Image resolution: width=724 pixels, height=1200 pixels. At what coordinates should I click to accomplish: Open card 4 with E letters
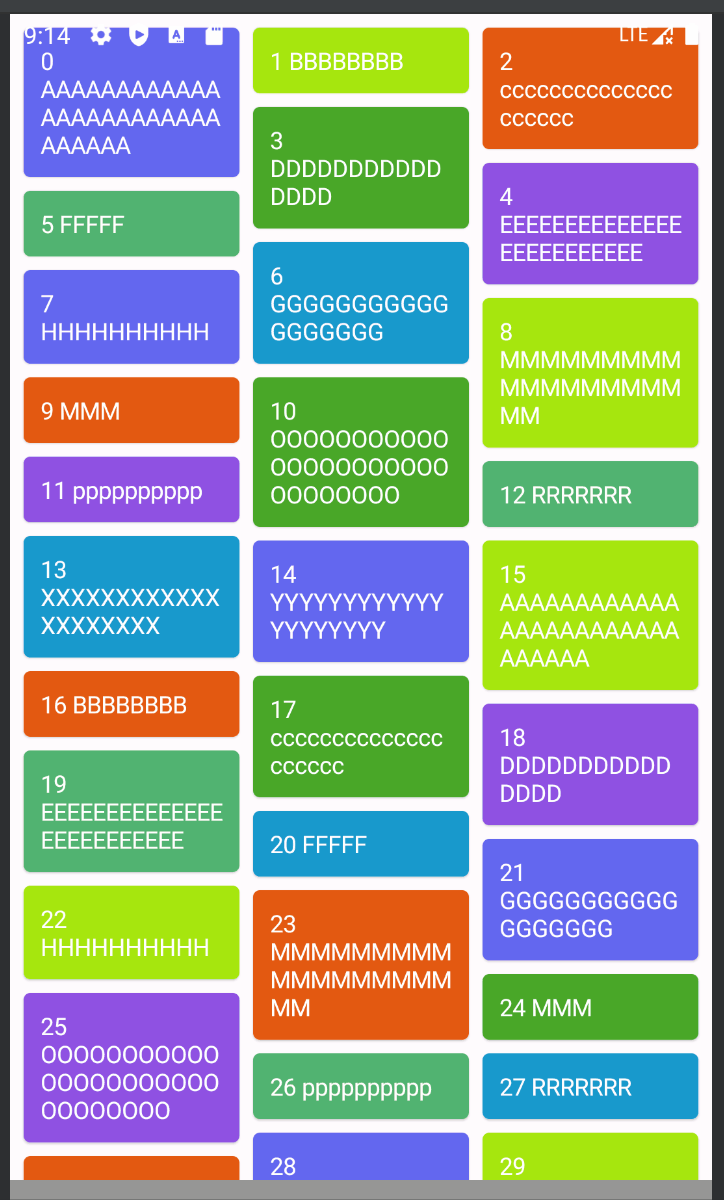click(x=590, y=224)
